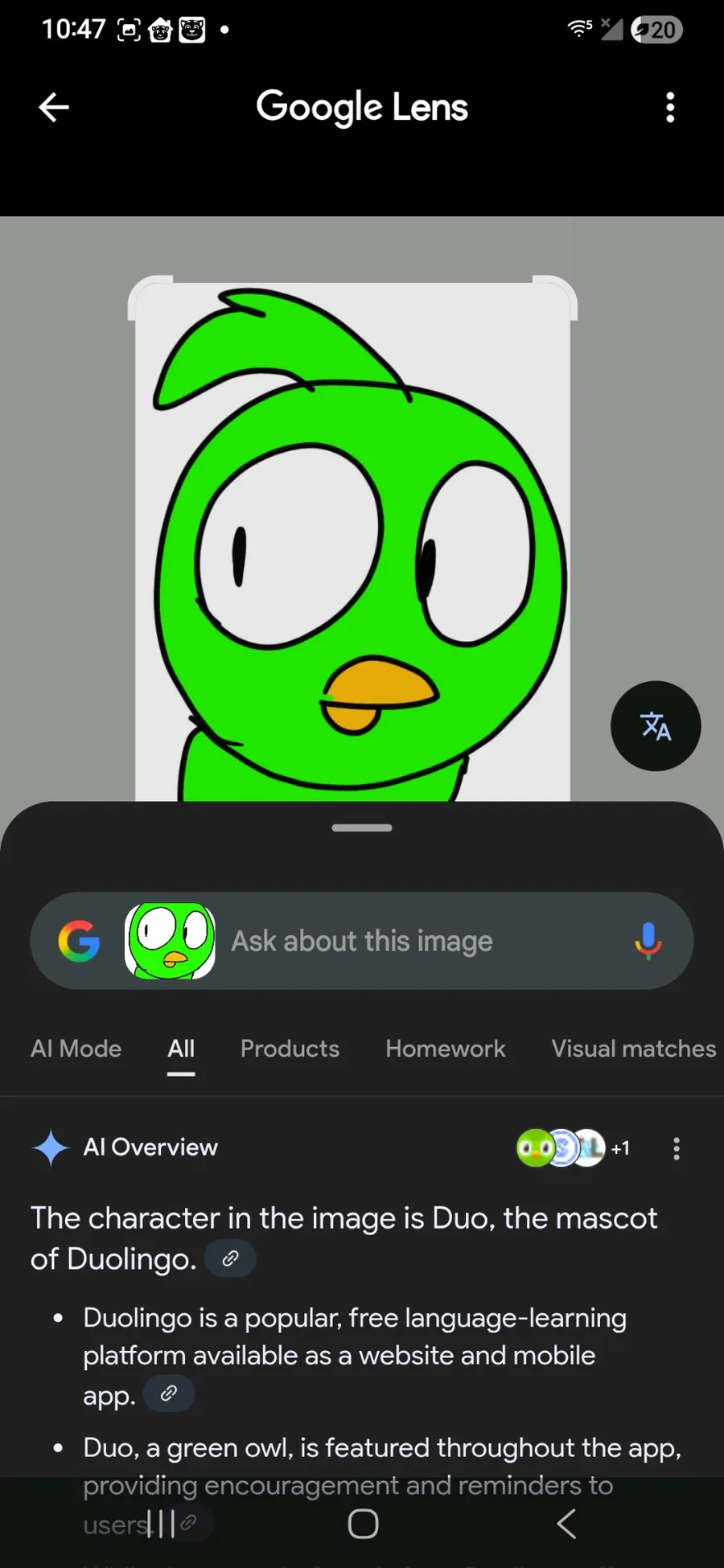Screen dimensions: 724x1568
Task: Tap the image thumbnail in search bar
Action: (x=170, y=941)
